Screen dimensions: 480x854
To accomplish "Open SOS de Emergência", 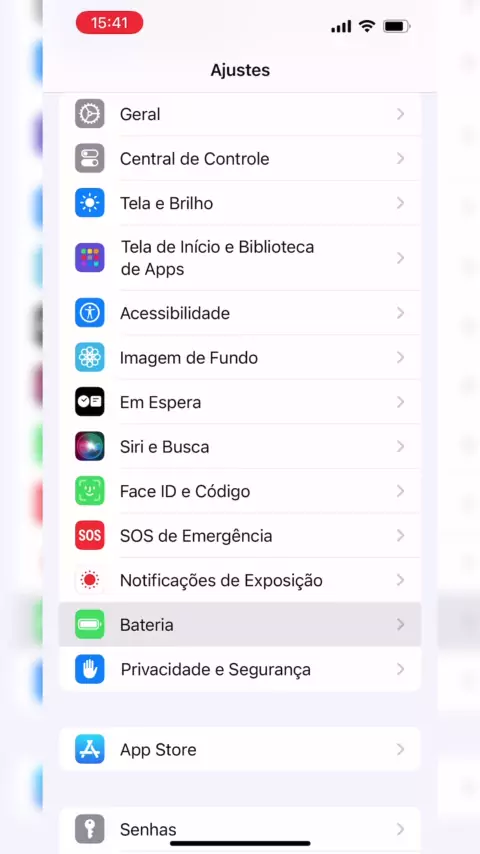I will click(x=240, y=536).
